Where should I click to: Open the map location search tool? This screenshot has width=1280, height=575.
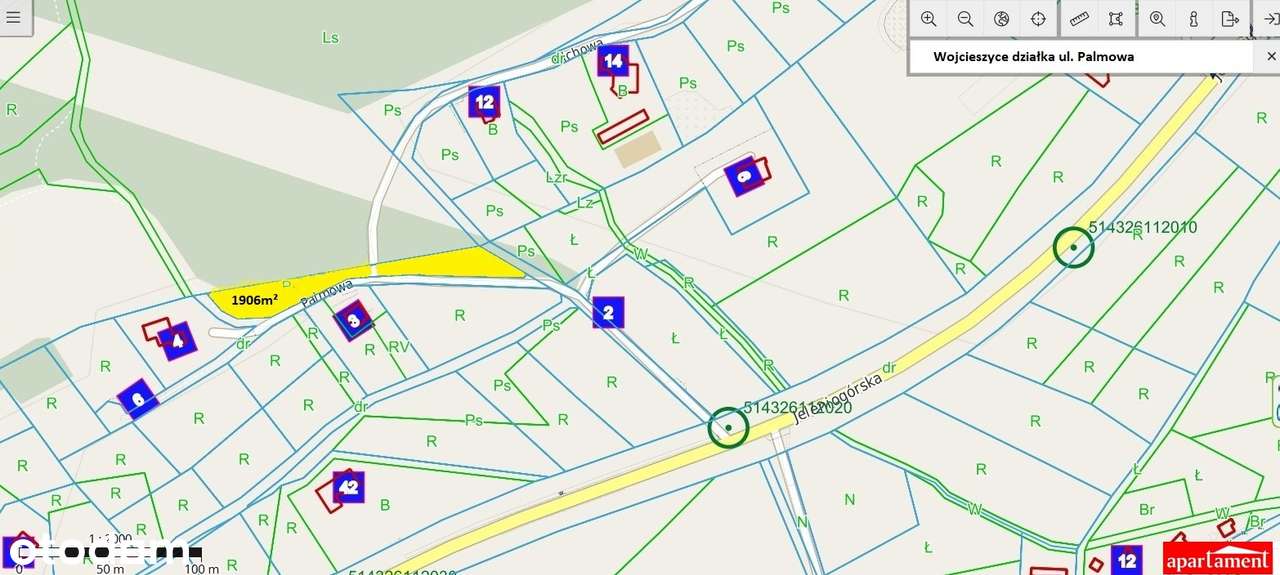click(1157, 18)
